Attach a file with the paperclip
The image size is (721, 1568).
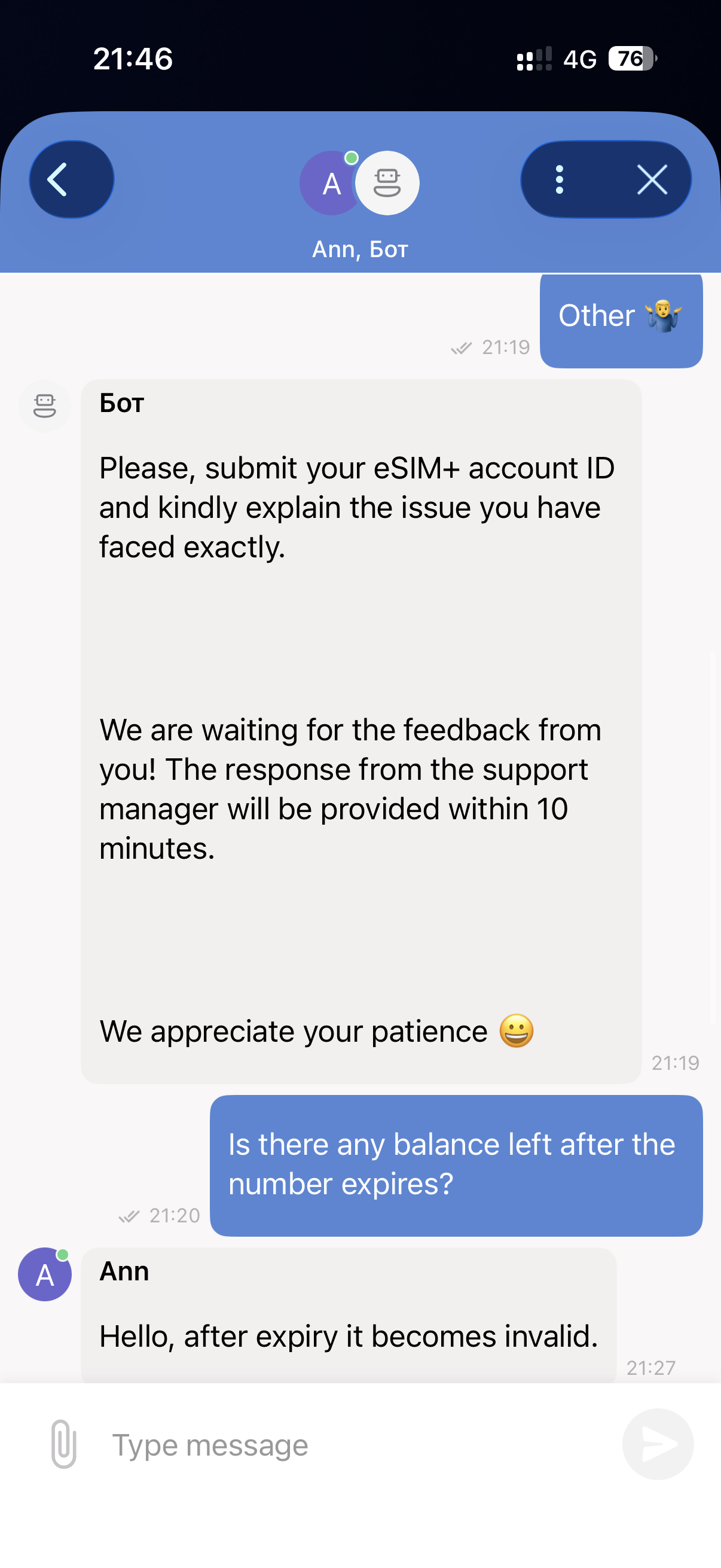click(x=64, y=1444)
